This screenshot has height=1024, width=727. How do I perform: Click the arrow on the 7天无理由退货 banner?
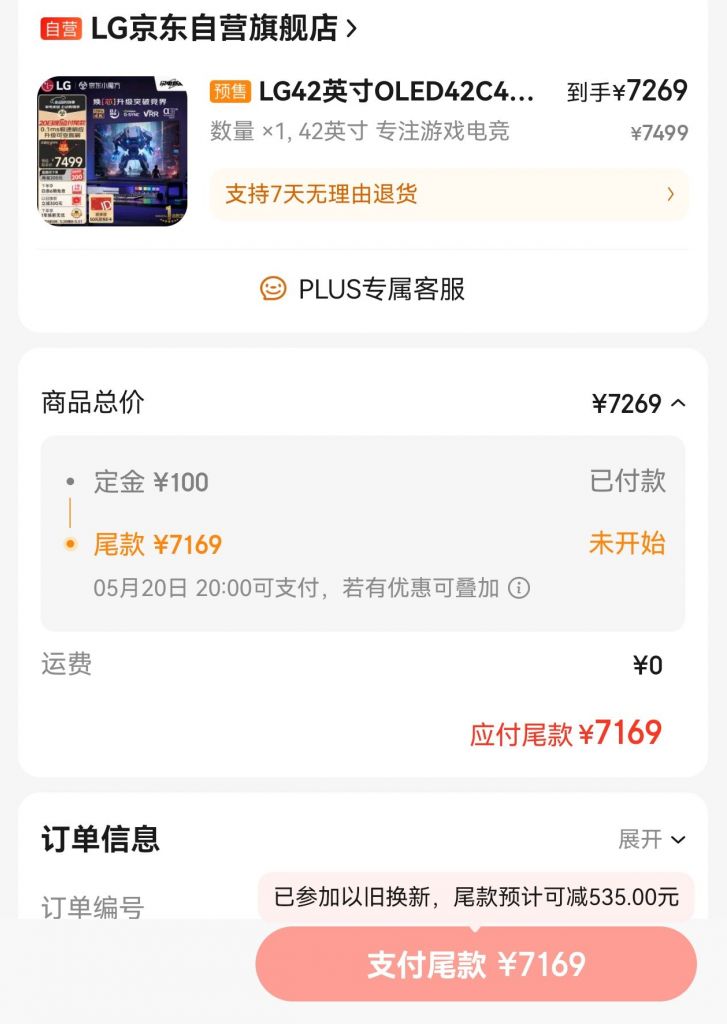coord(670,195)
